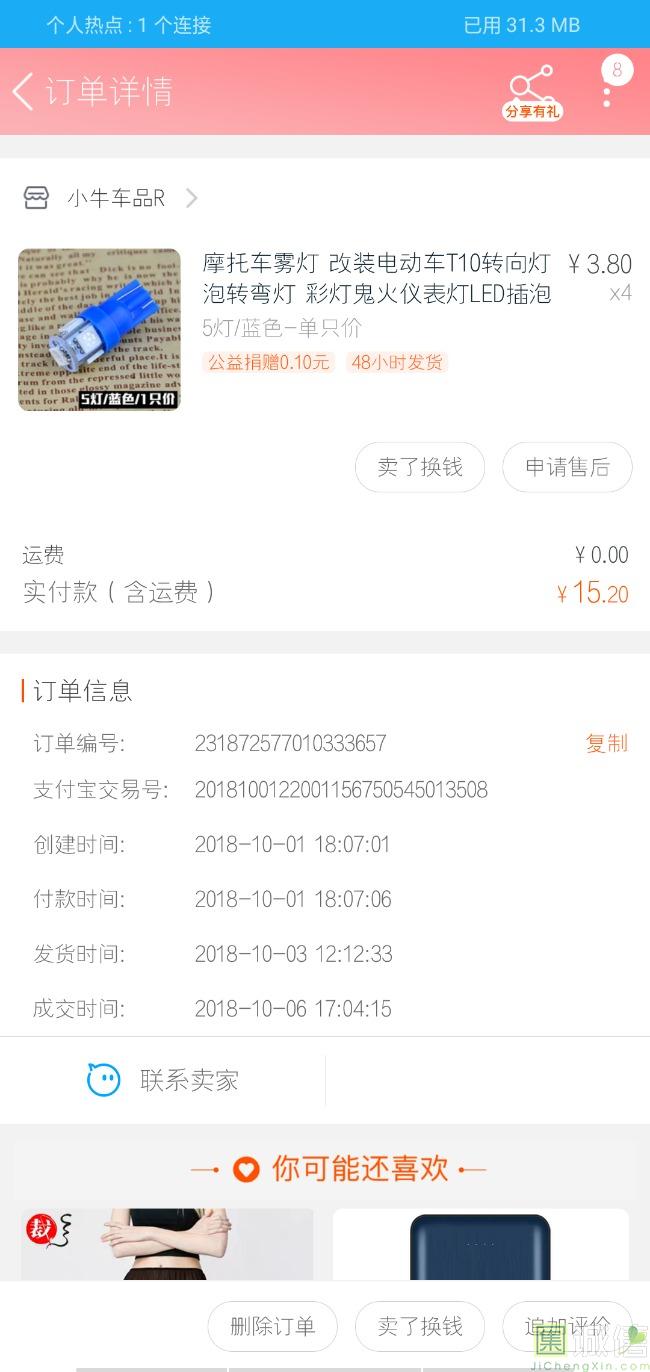Tap 卖了换钱 beside 删除订单

click(x=420, y=1326)
